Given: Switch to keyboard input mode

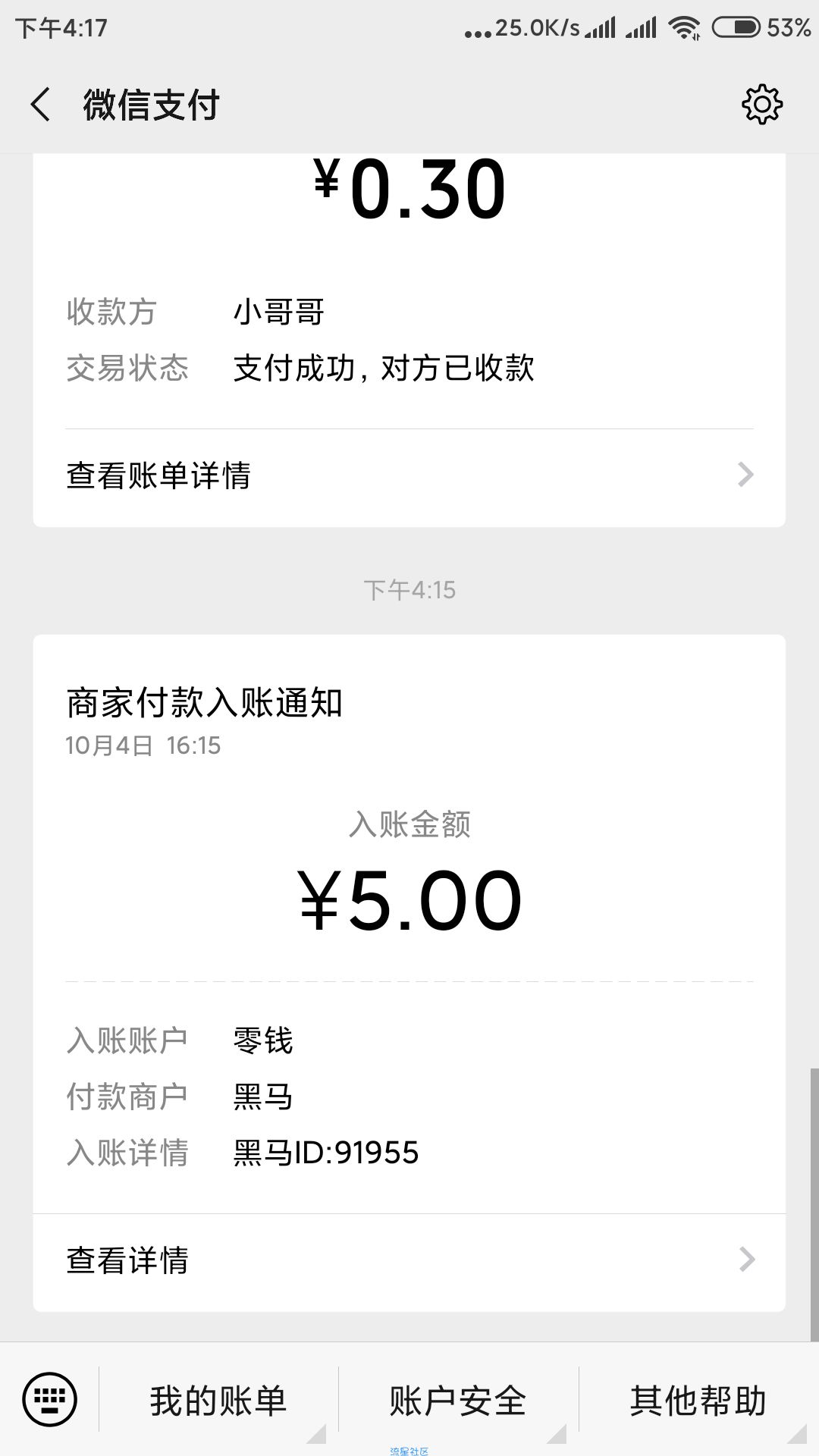Looking at the screenshot, I should click(x=50, y=1399).
